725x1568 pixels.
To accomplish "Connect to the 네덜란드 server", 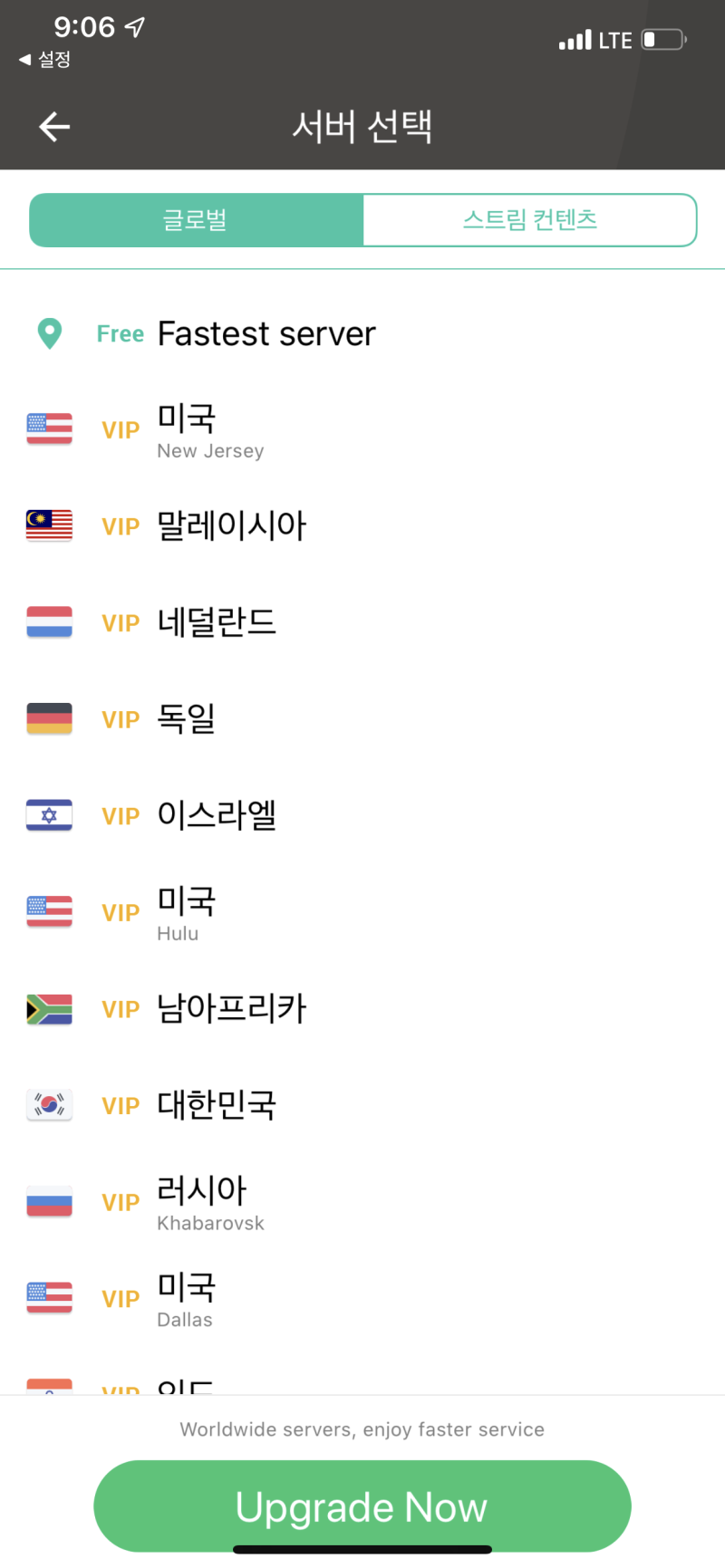I will (362, 623).
